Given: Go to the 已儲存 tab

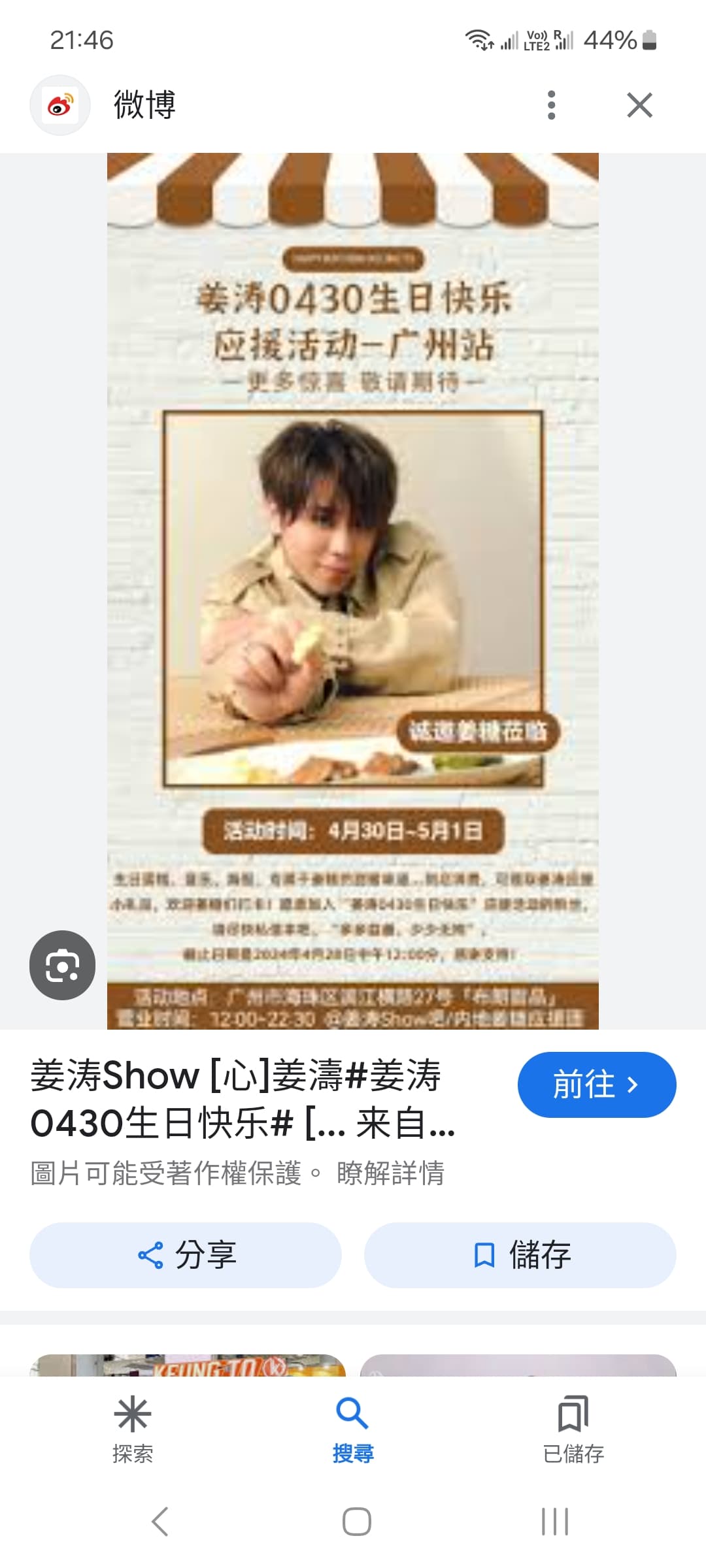Looking at the screenshot, I should pyautogui.click(x=573, y=1429).
